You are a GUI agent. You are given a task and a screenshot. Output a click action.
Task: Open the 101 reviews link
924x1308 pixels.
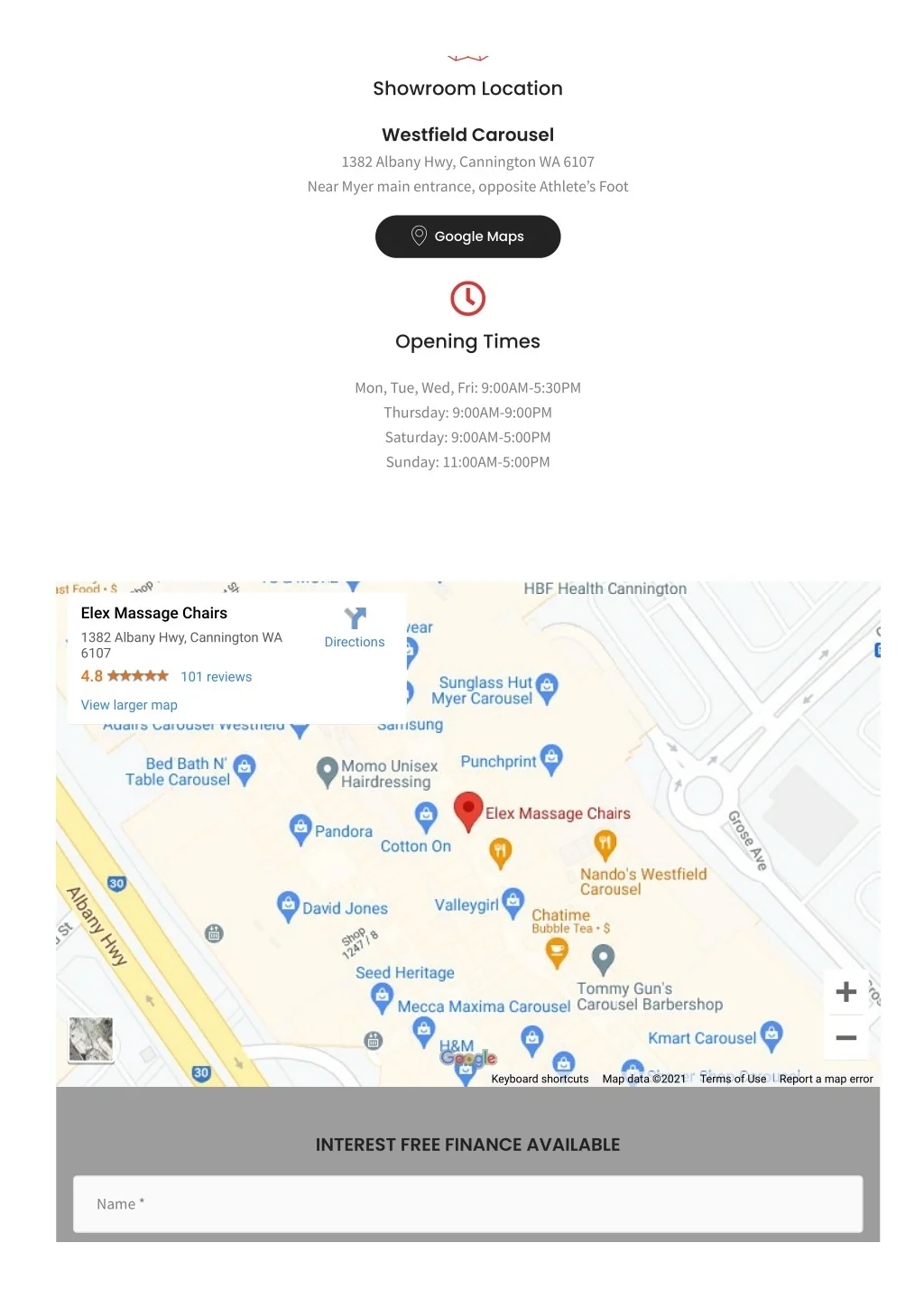pyautogui.click(x=216, y=677)
